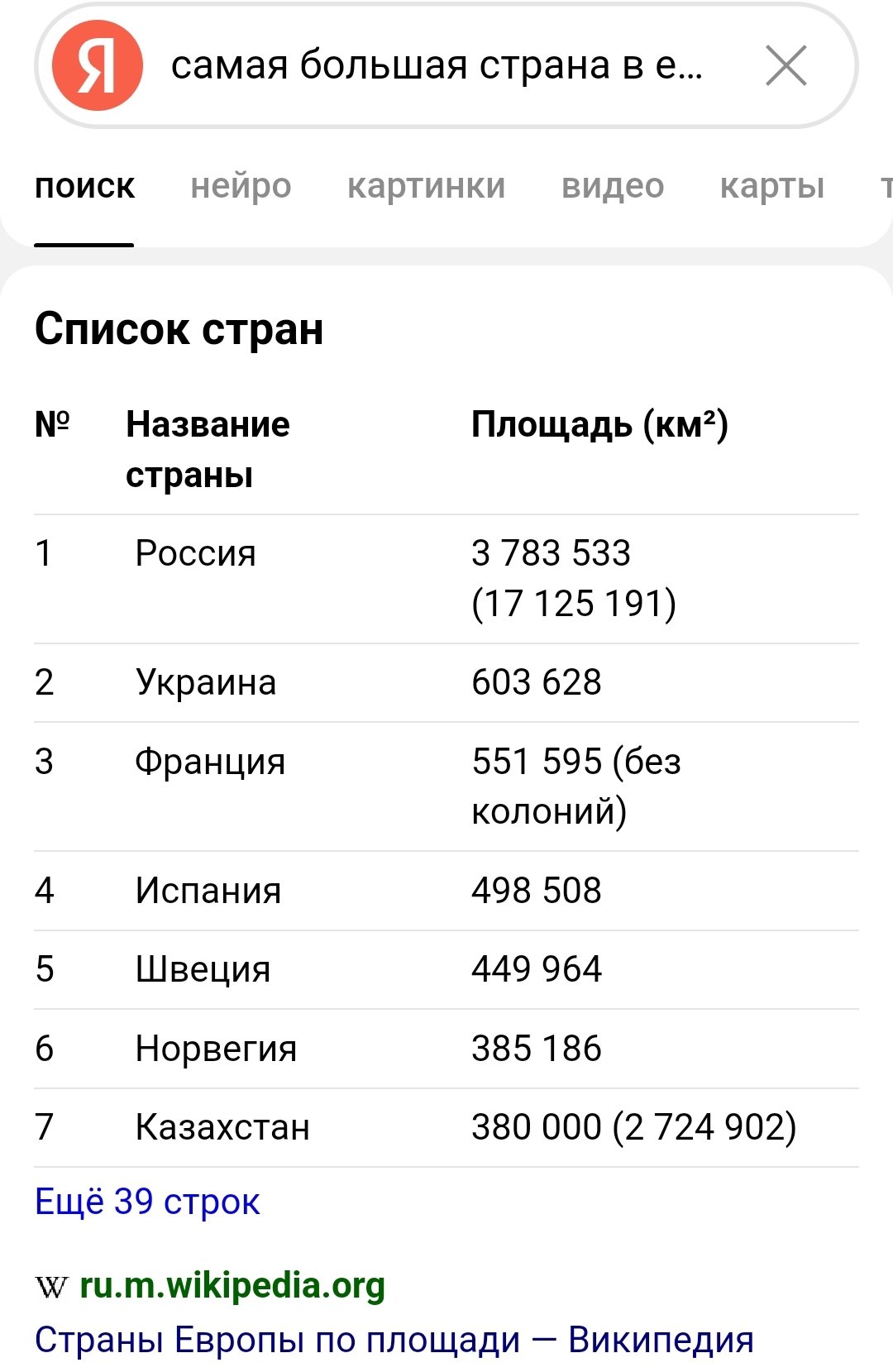Switch to the видео tab
The image size is (893, 1372).
click(x=613, y=186)
